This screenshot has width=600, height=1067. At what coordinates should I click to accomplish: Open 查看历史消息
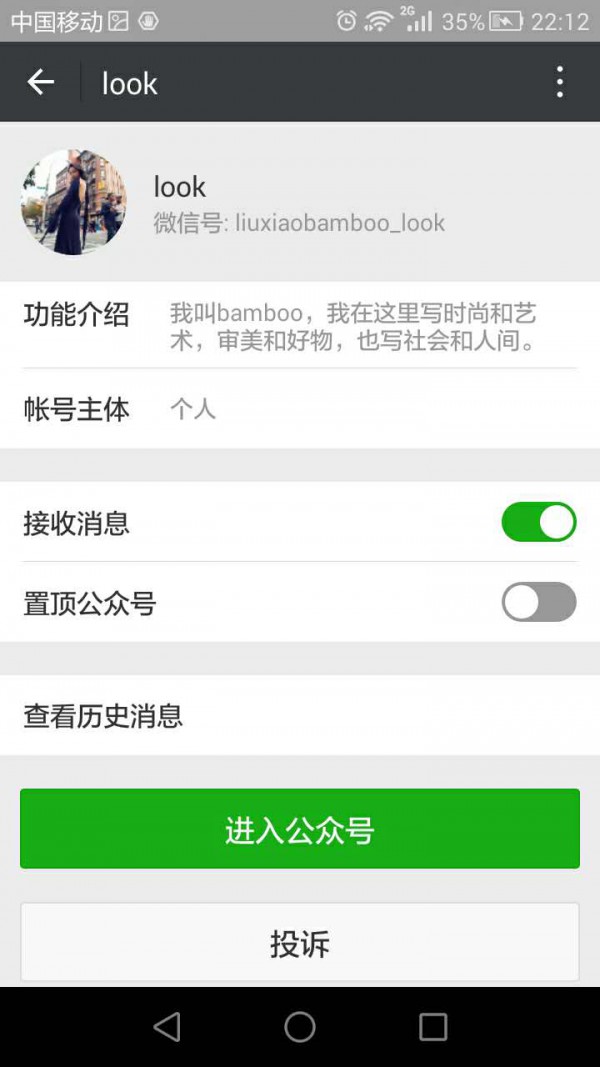tap(300, 715)
